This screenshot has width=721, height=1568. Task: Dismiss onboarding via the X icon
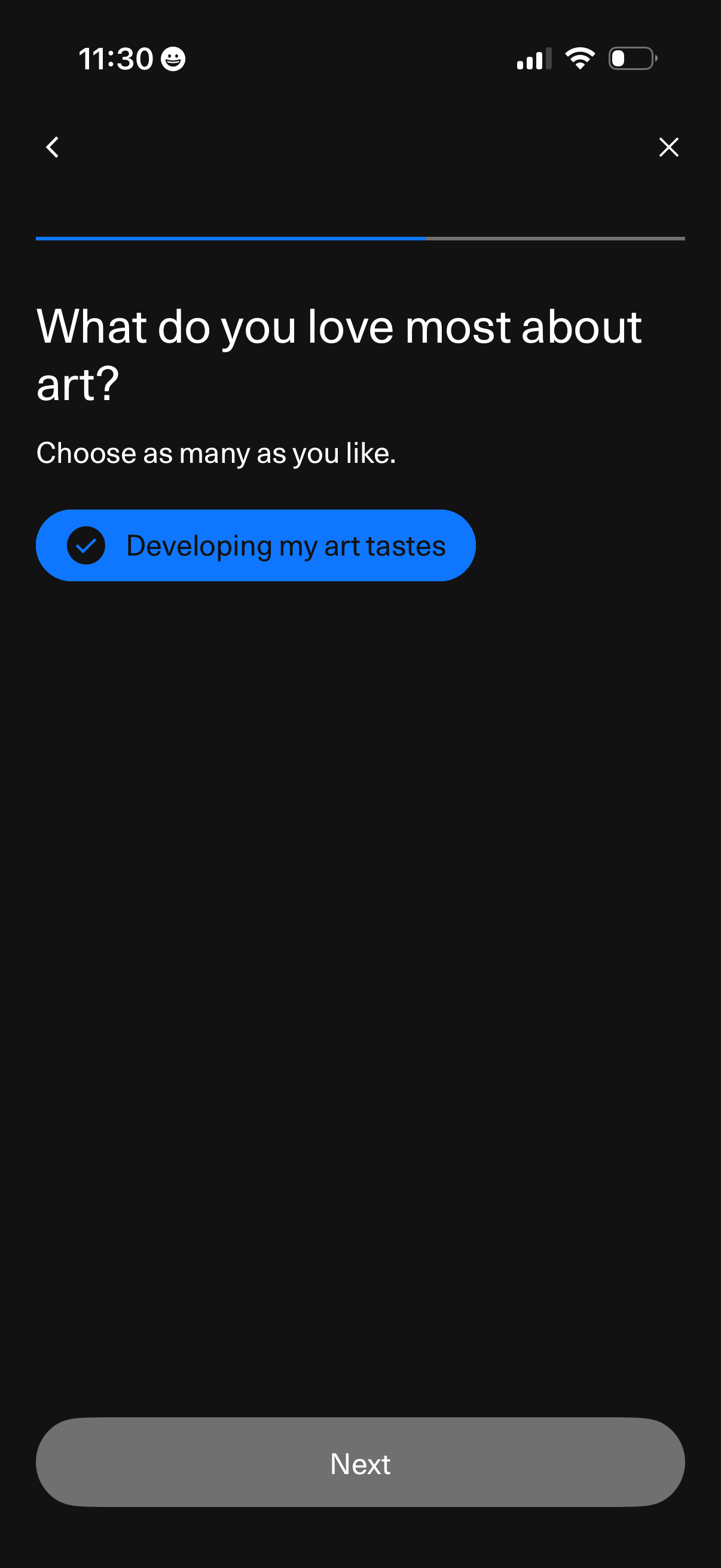click(x=668, y=147)
